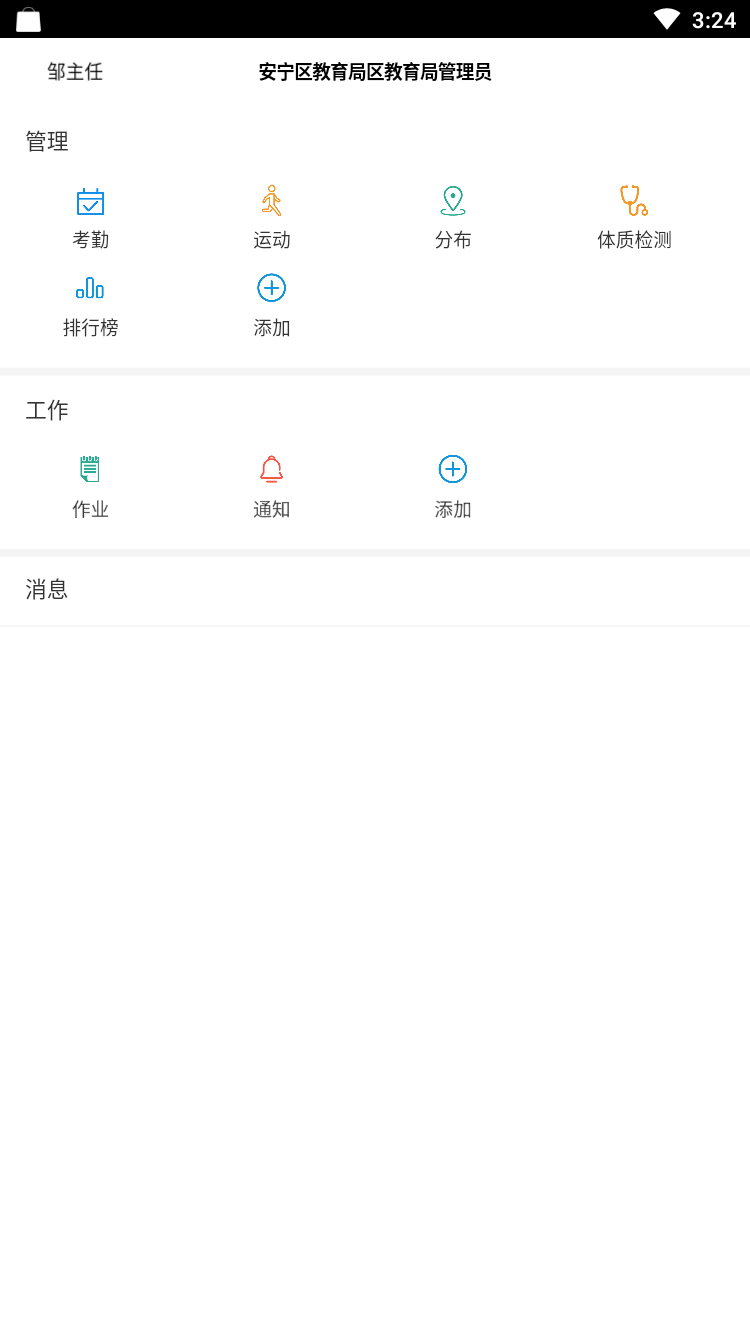The width and height of the screenshot is (750, 1334).
Task: Open 体质检测 via its label
Action: pos(633,240)
